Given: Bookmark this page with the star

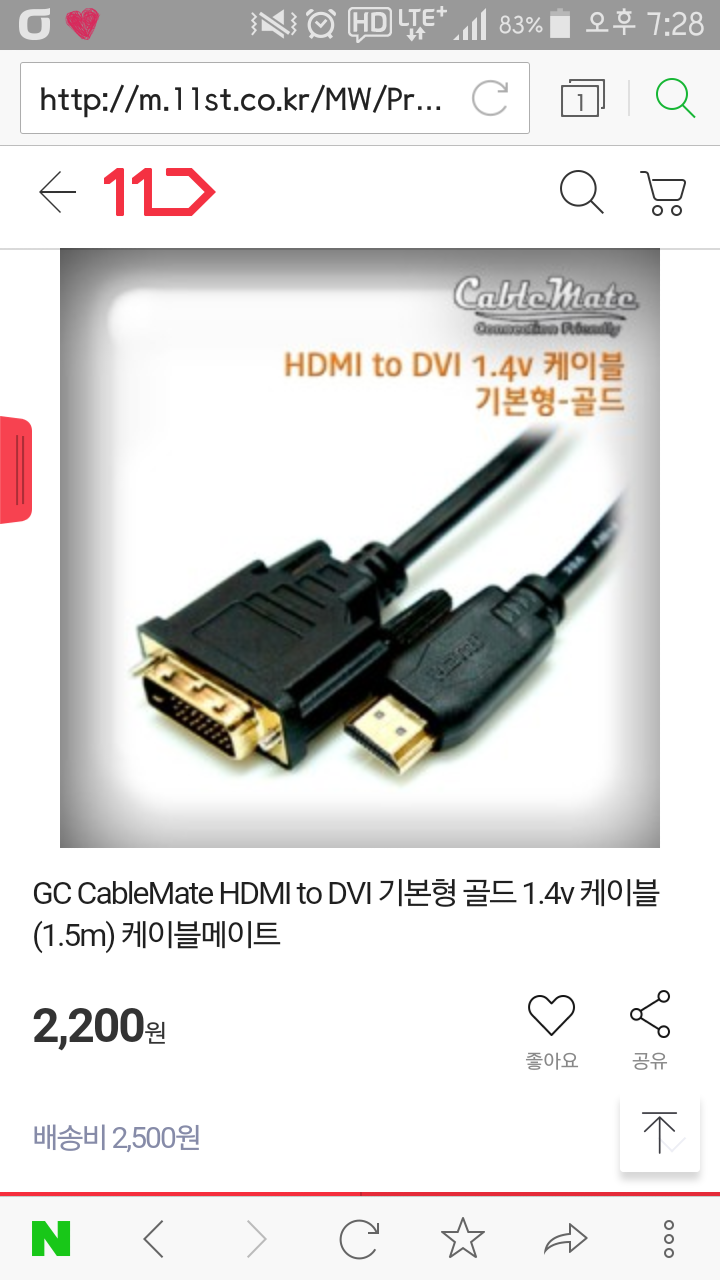Looking at the screenshot, I should (462, 1240).
